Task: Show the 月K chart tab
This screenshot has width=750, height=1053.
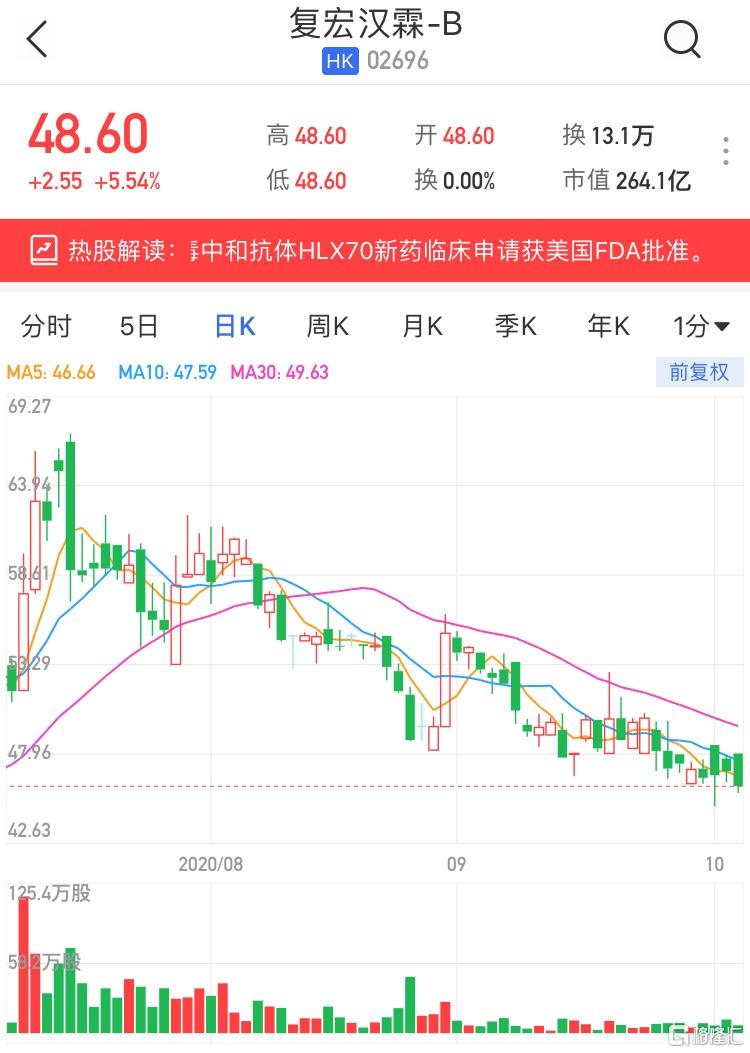Action: pyautogui.click(x=422, y=326)
